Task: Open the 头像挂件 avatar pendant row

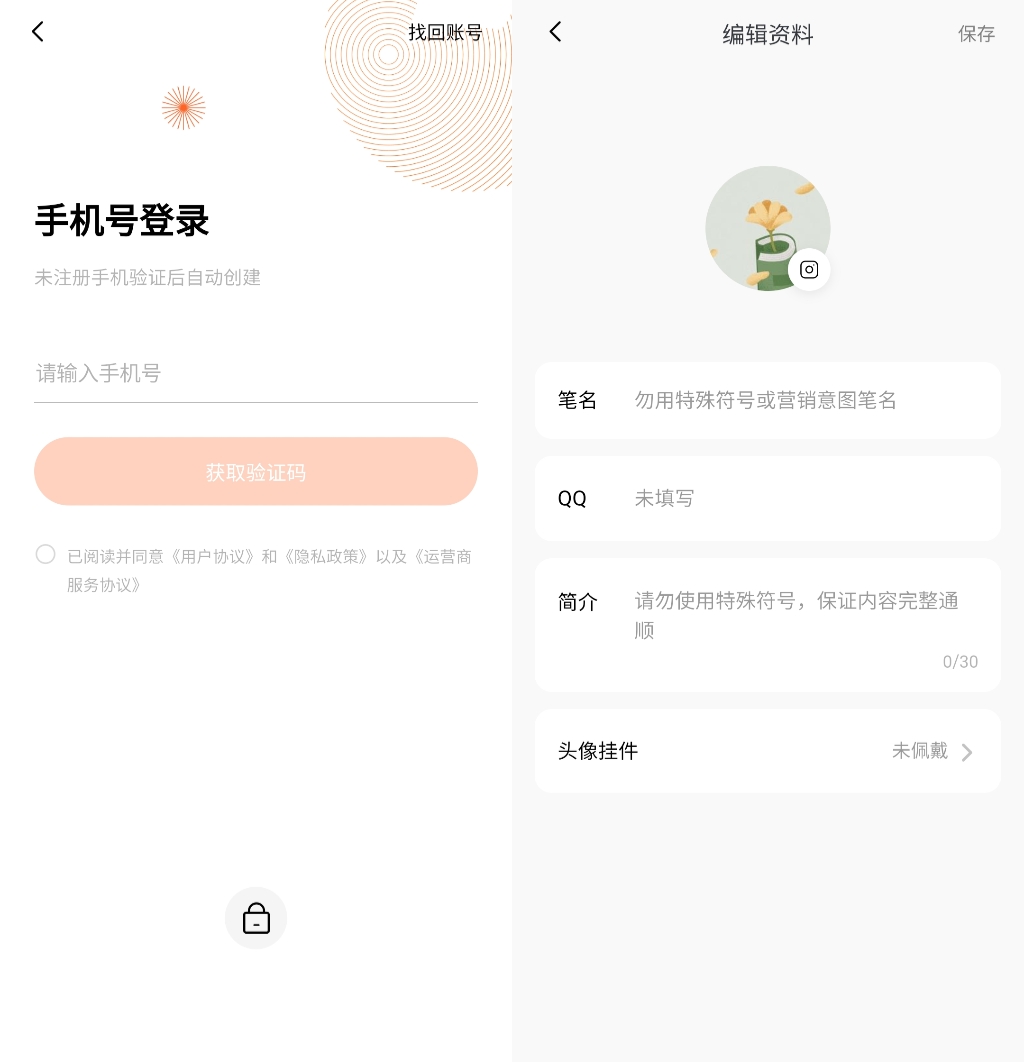Action: click(x=767, y=751)
